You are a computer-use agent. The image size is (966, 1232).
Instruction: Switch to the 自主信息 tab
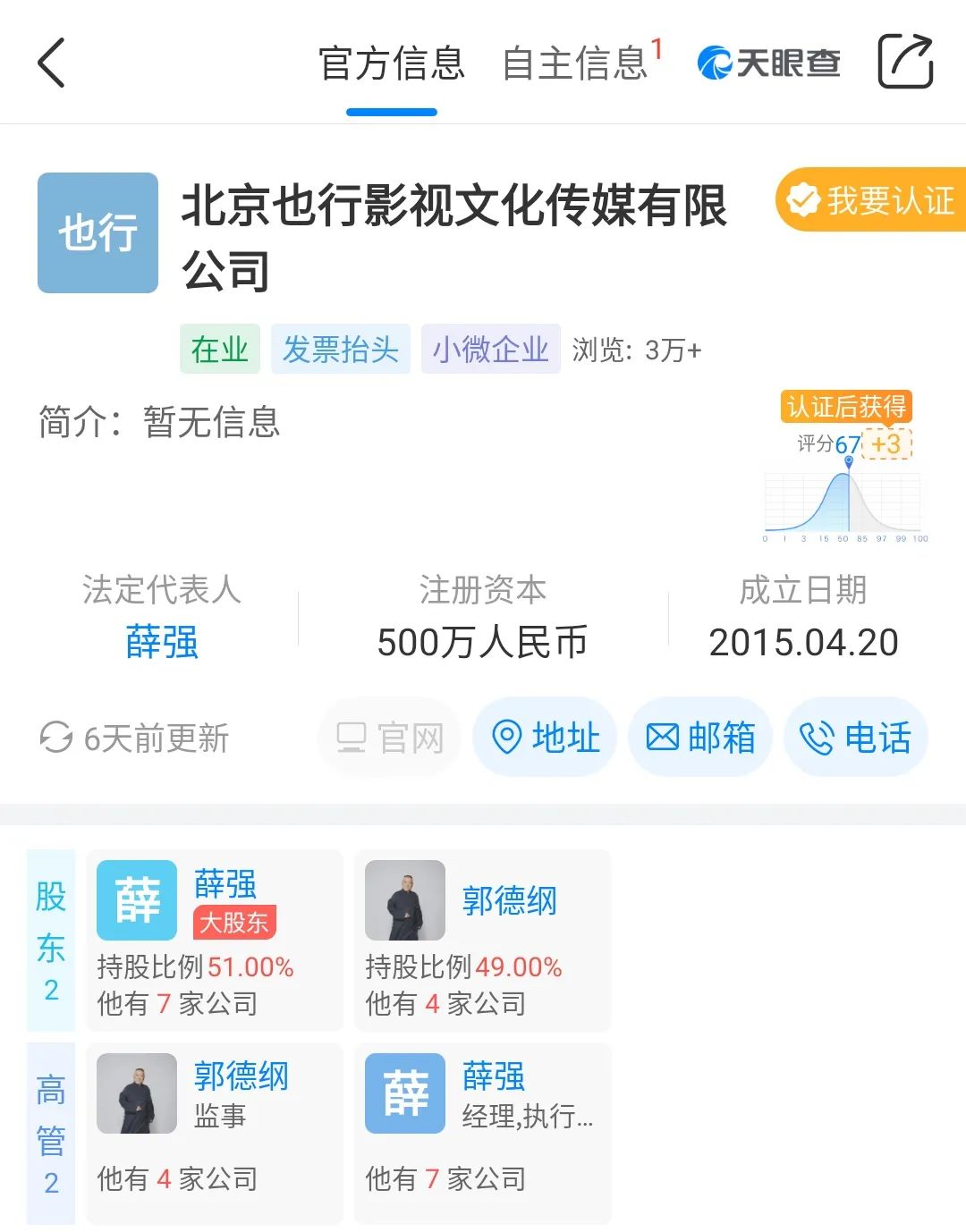tap(575, 63)
